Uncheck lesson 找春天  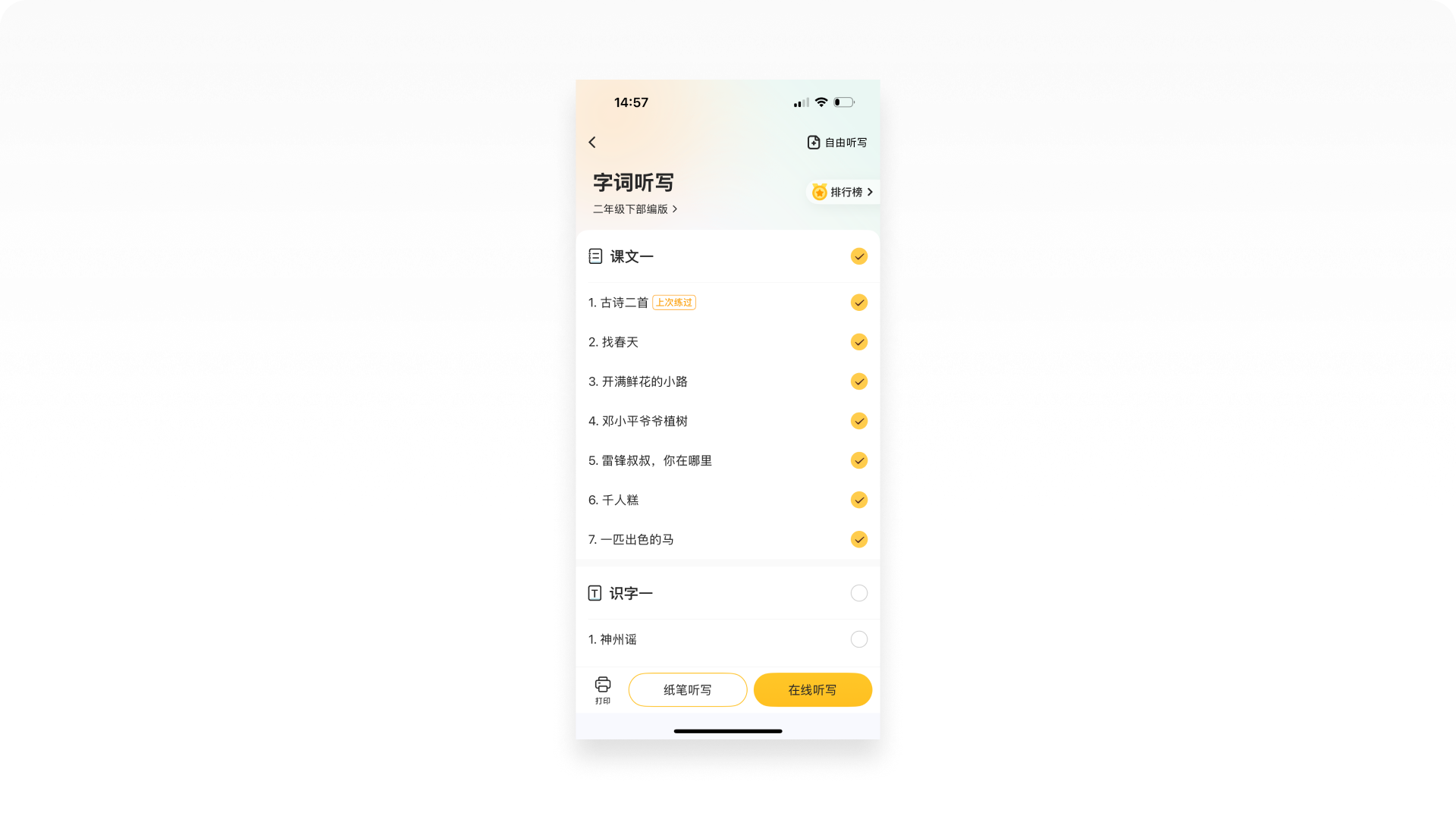858,342
